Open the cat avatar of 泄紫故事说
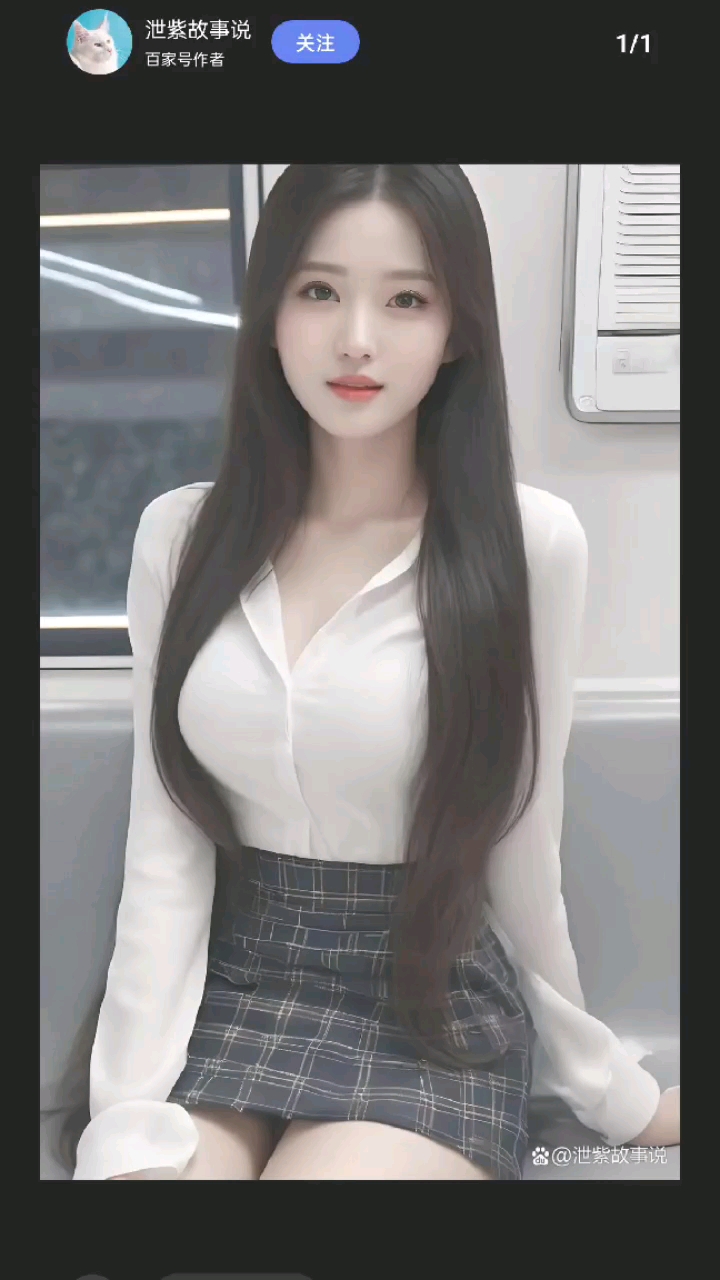 99,42
